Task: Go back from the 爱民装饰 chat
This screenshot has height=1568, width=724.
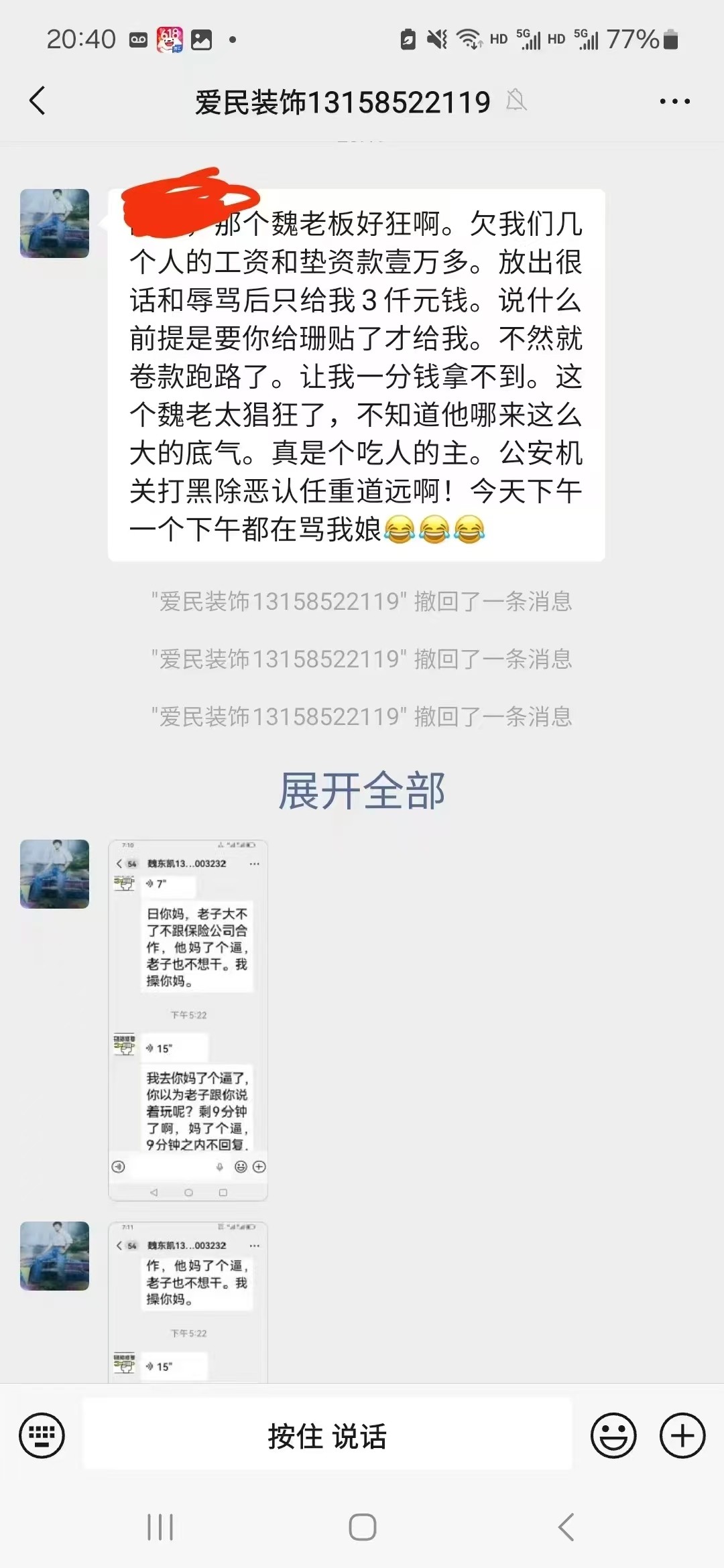Action: pyautogui.click(x=38, y=101)
